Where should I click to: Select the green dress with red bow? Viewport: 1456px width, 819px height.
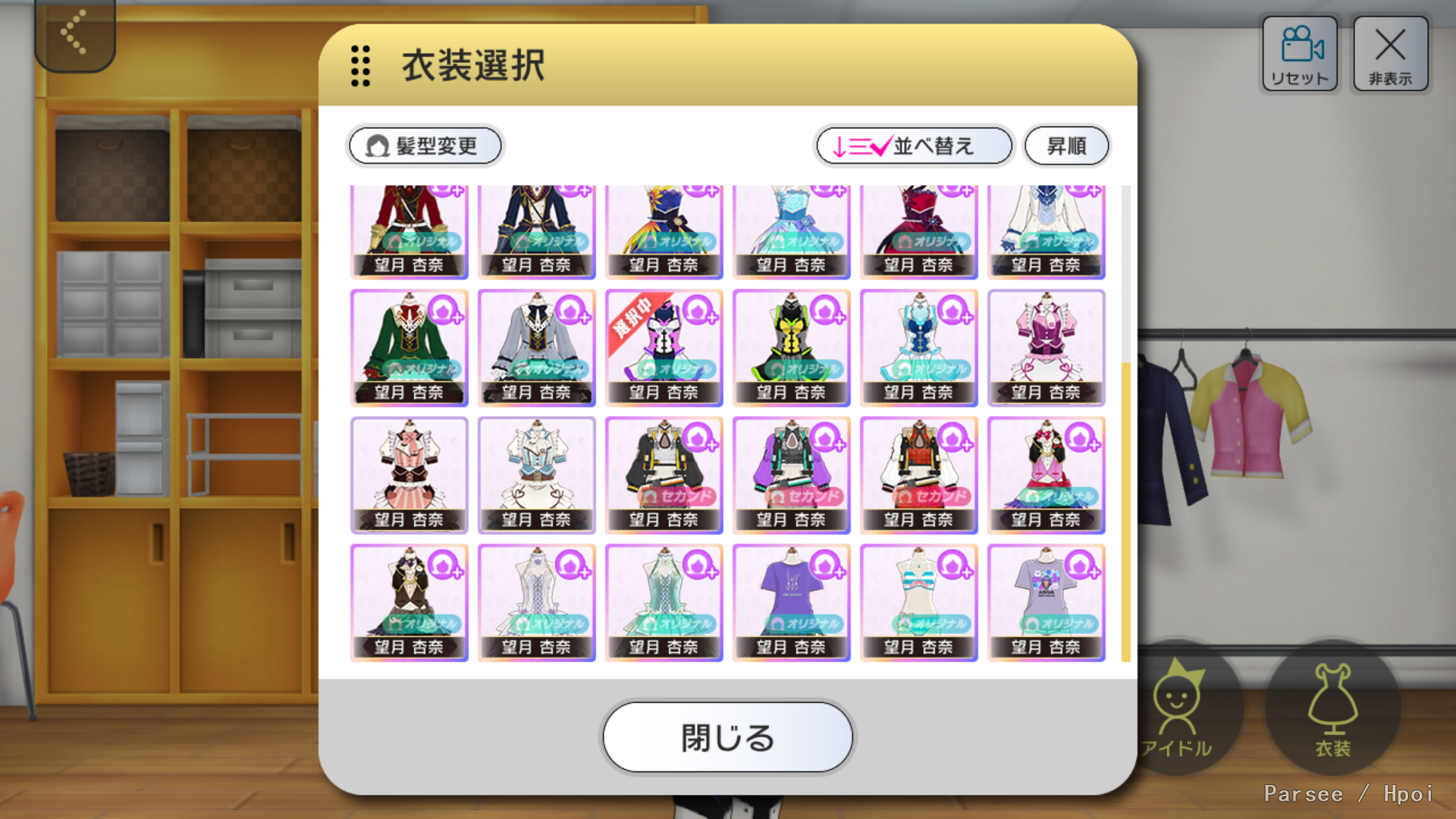[x=409, y=347]
